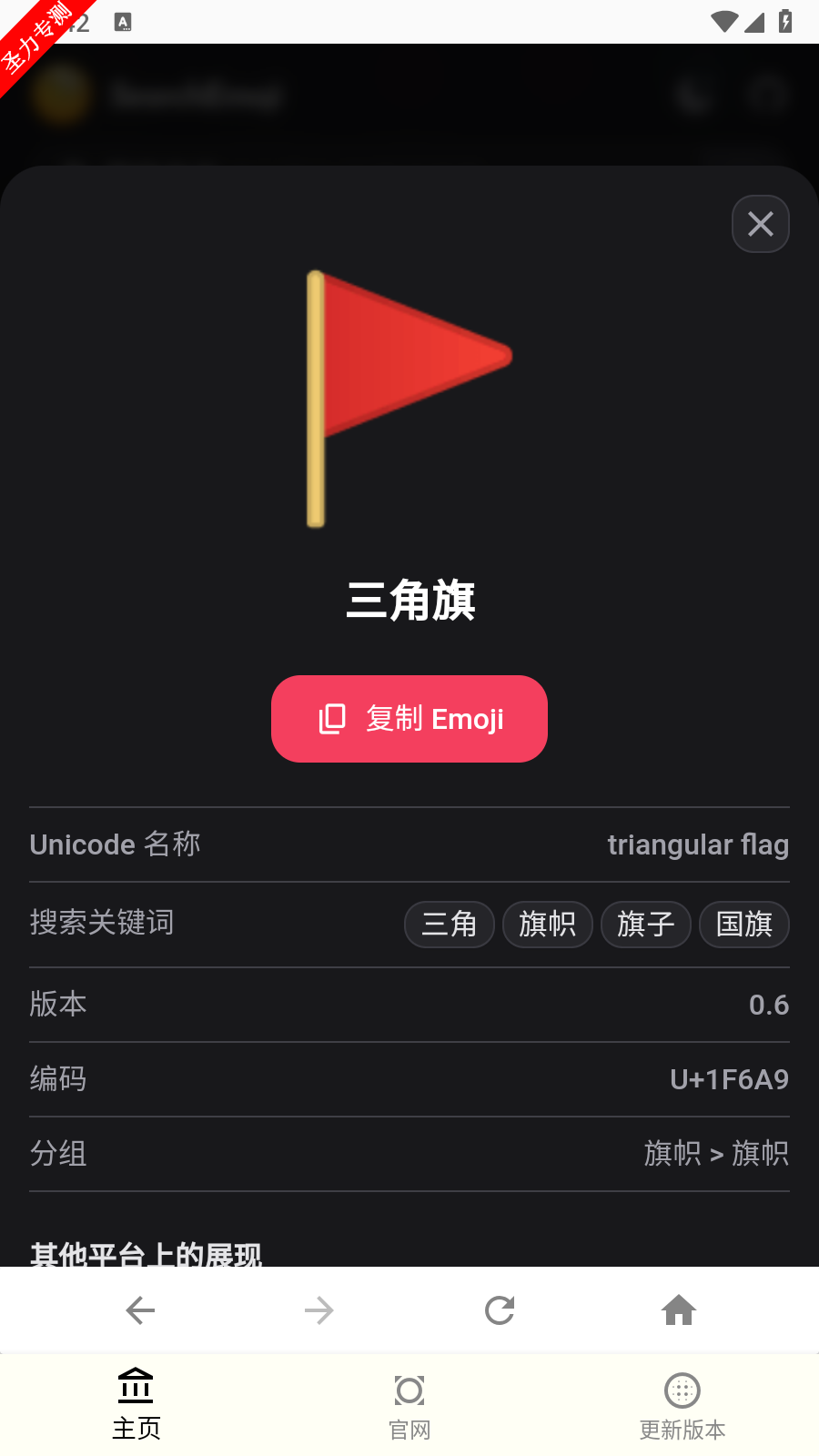This screenshot has width=819, height=1456.
Task: Return to the web home page
Action: (679, 1310)
